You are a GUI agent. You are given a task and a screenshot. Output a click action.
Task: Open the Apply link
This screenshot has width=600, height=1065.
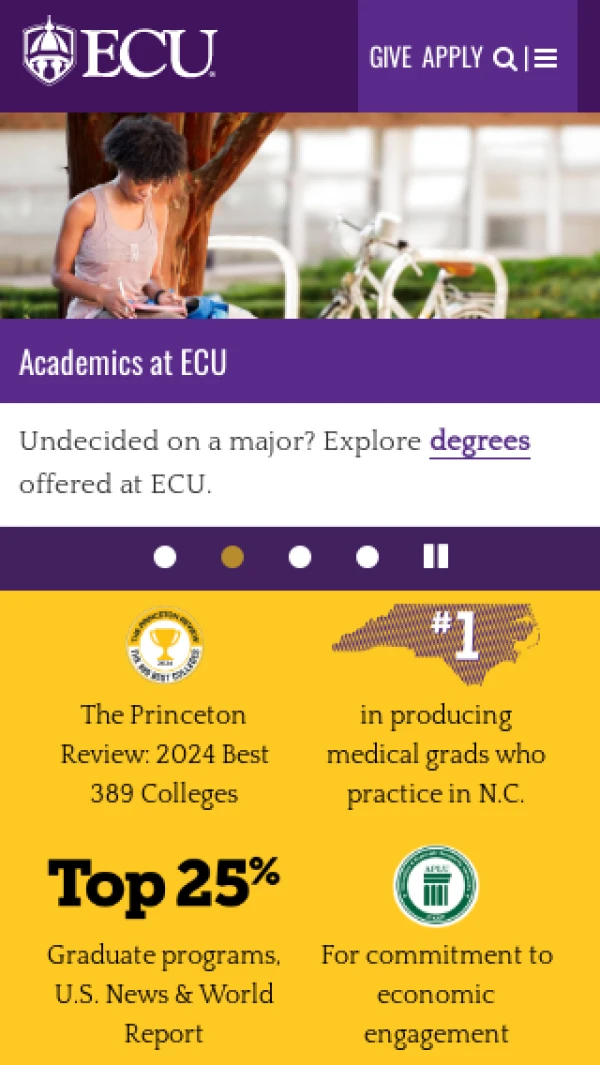453,58
